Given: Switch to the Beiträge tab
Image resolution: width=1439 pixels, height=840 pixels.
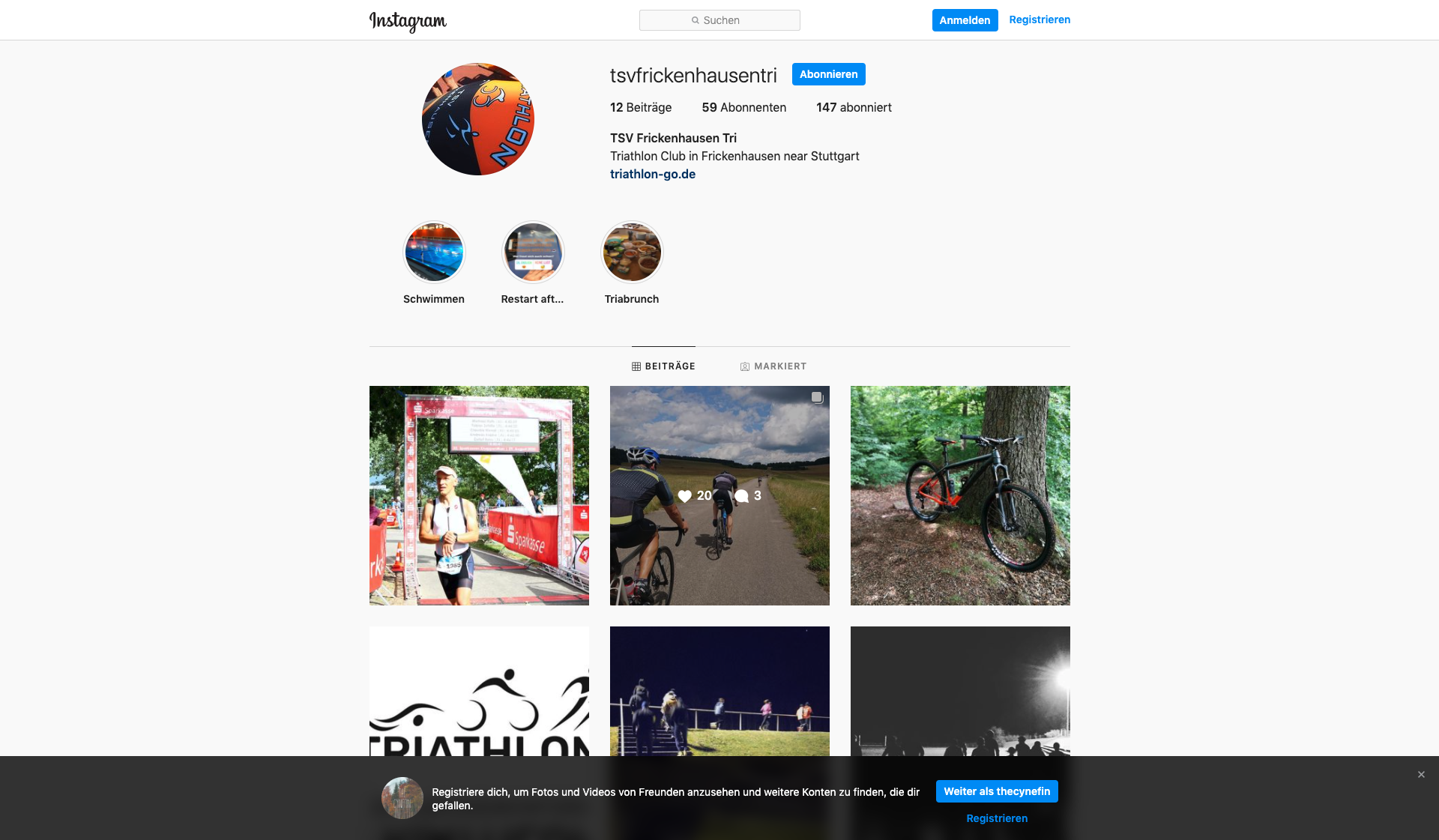Looking at the screenshot, I should click(663, 366).
